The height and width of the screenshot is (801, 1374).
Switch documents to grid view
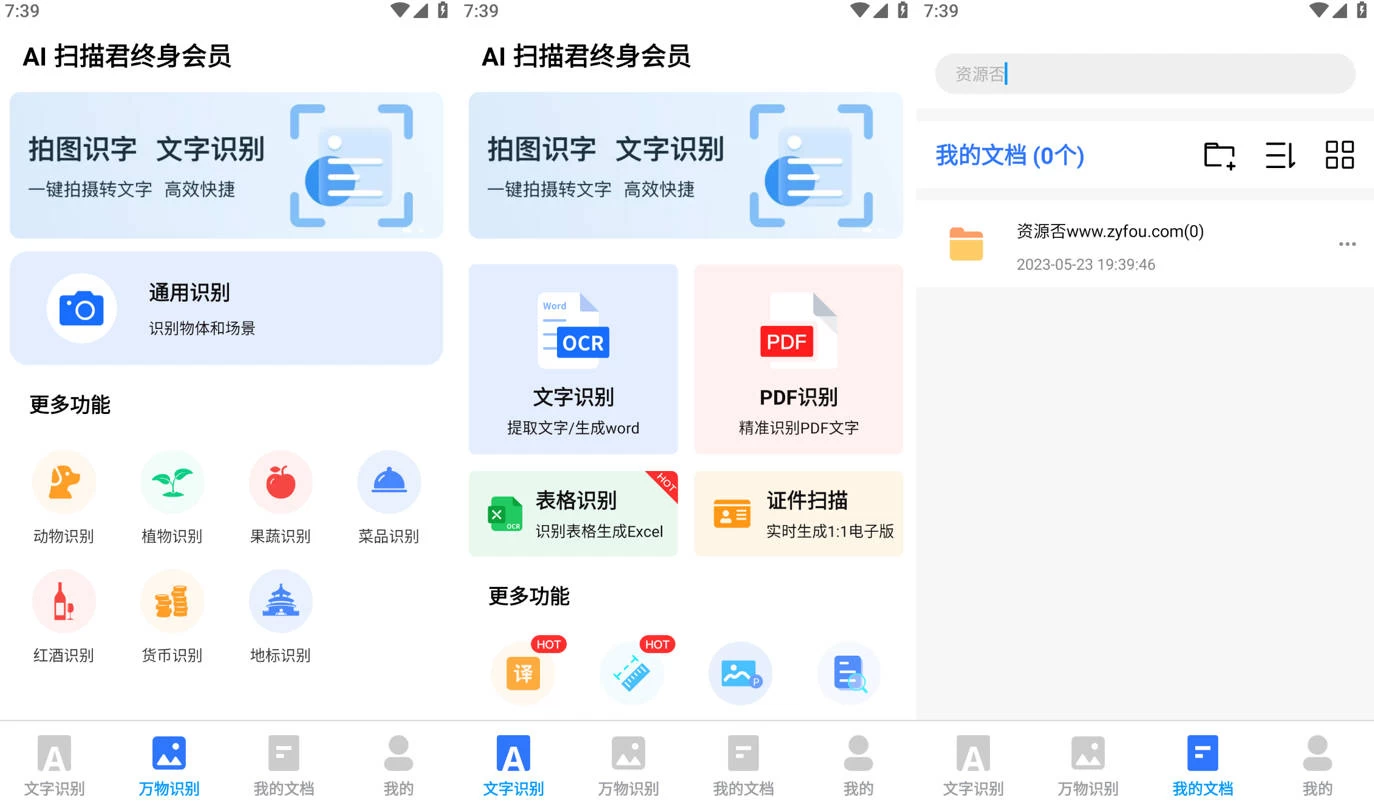point(1339,155)
